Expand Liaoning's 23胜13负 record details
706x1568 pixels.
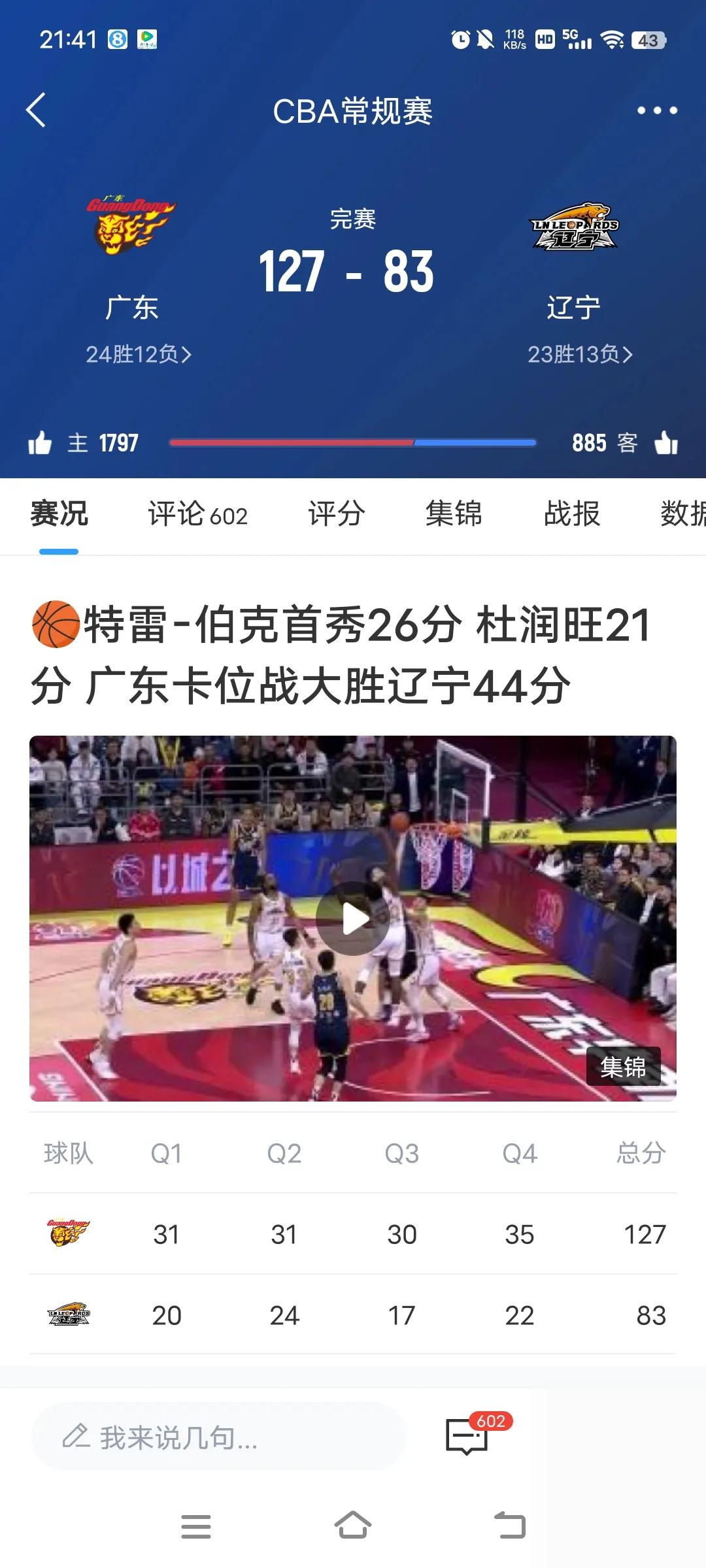[x=578, y=356]
